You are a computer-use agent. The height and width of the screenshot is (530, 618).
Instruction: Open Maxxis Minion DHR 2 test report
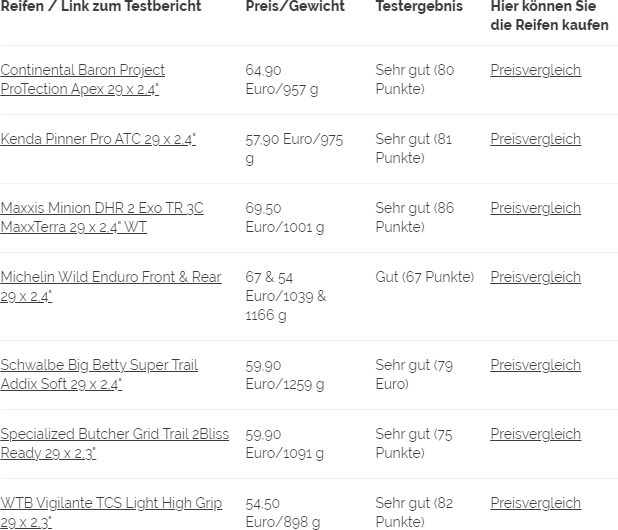tap(101, 208)
